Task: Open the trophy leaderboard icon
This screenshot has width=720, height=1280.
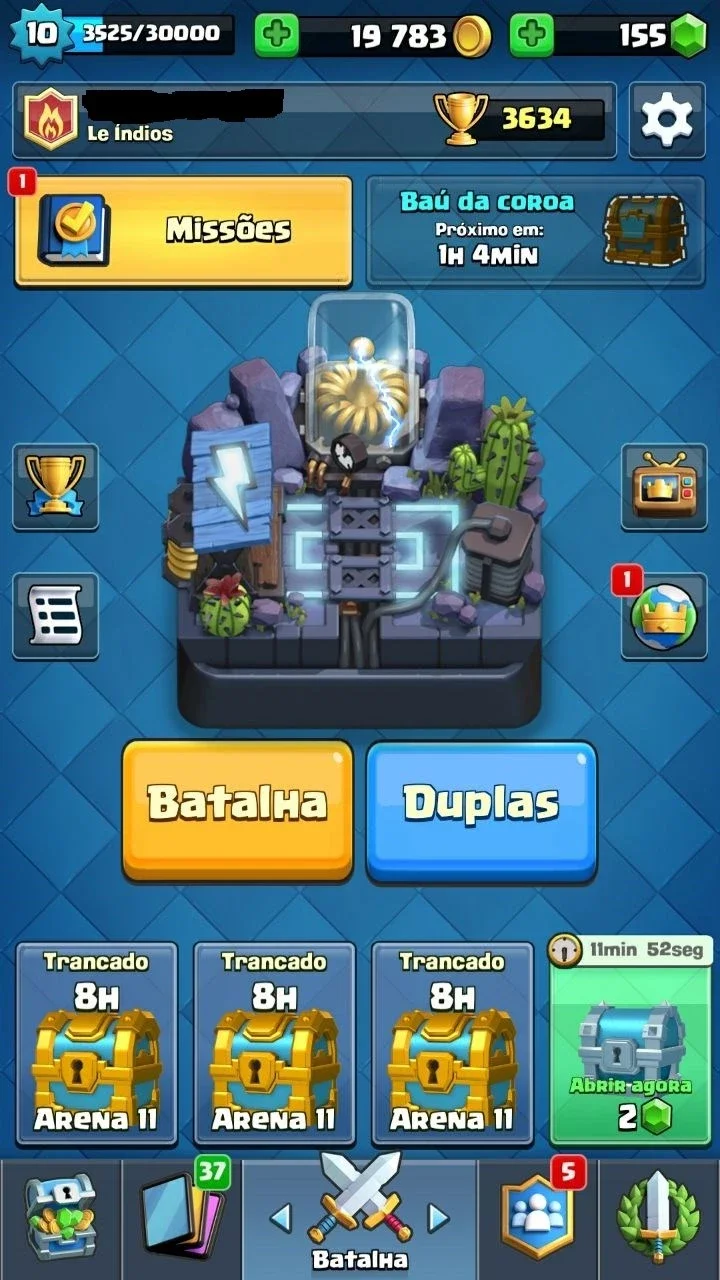Action: tap(55, 487)
